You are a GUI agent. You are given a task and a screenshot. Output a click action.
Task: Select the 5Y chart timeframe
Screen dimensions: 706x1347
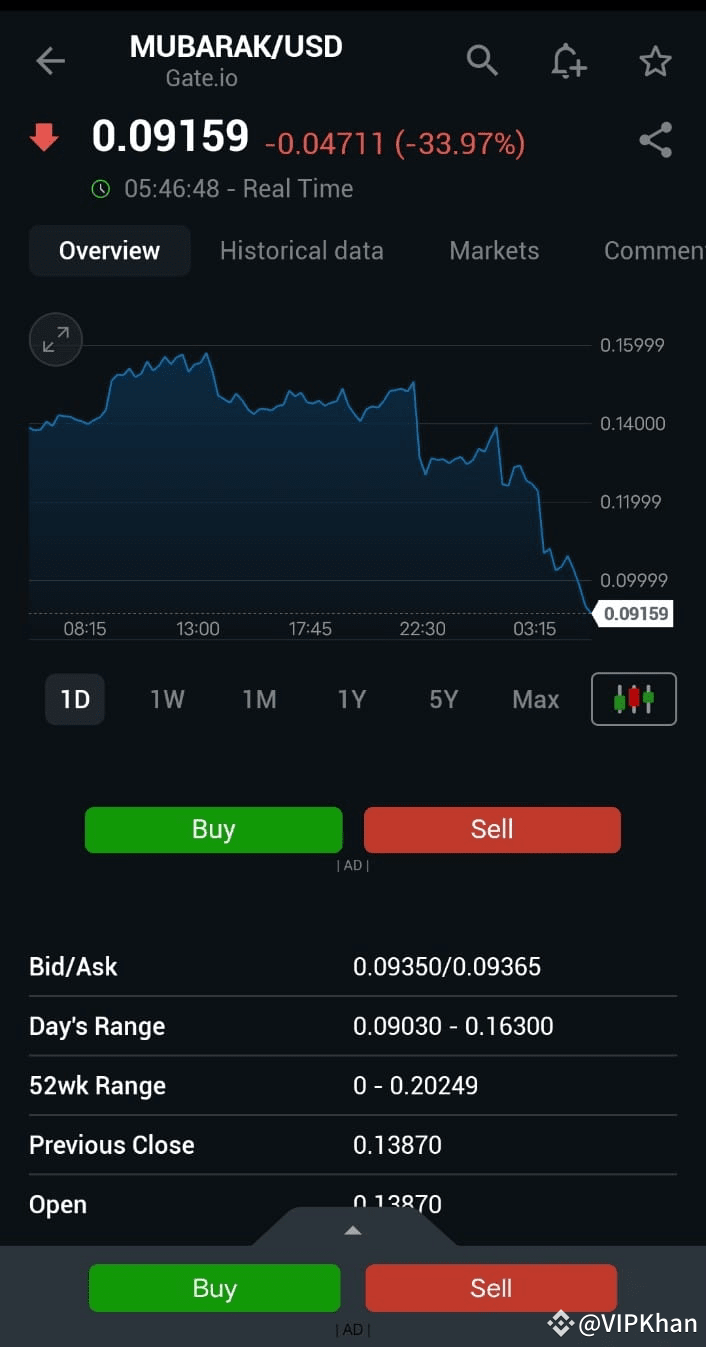443,699
